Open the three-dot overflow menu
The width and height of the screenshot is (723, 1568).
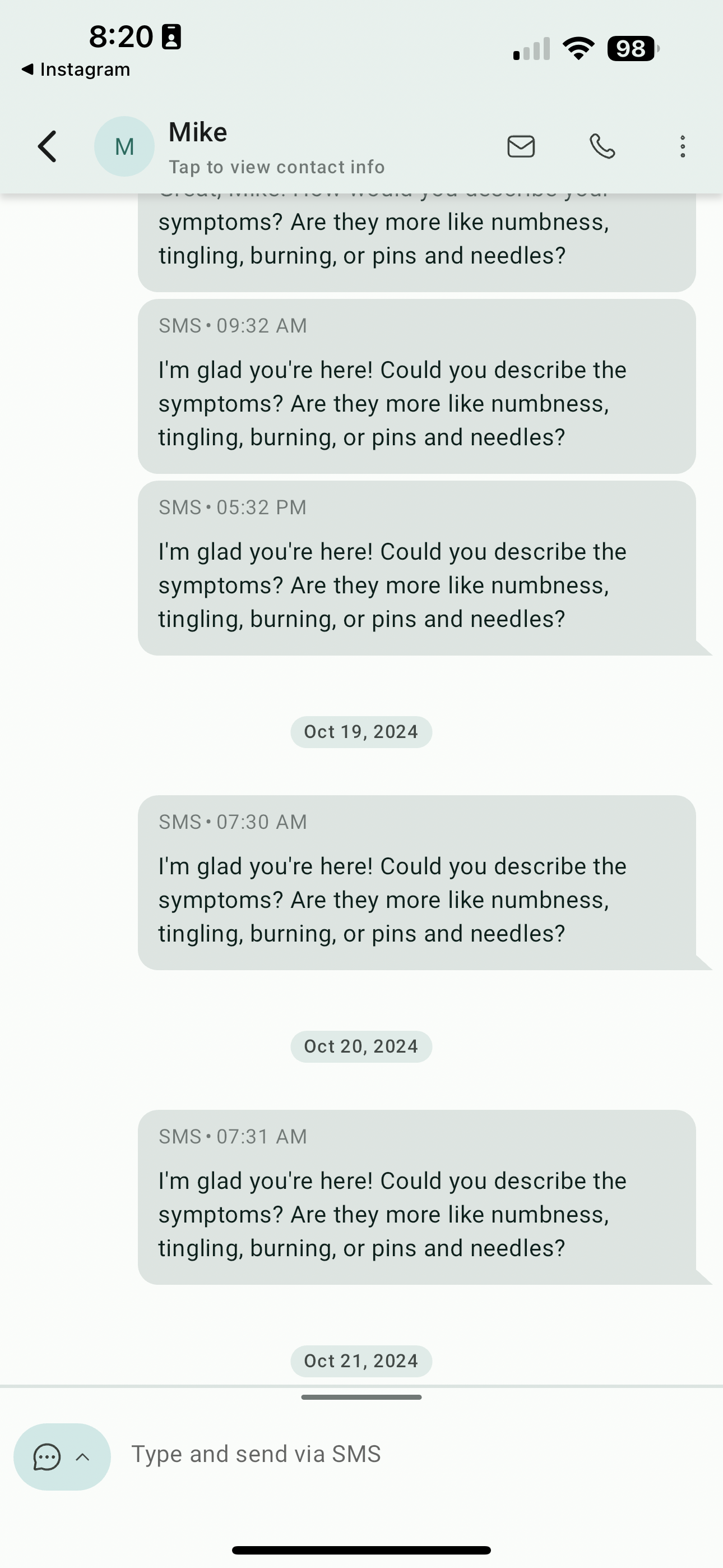point(682,146)
